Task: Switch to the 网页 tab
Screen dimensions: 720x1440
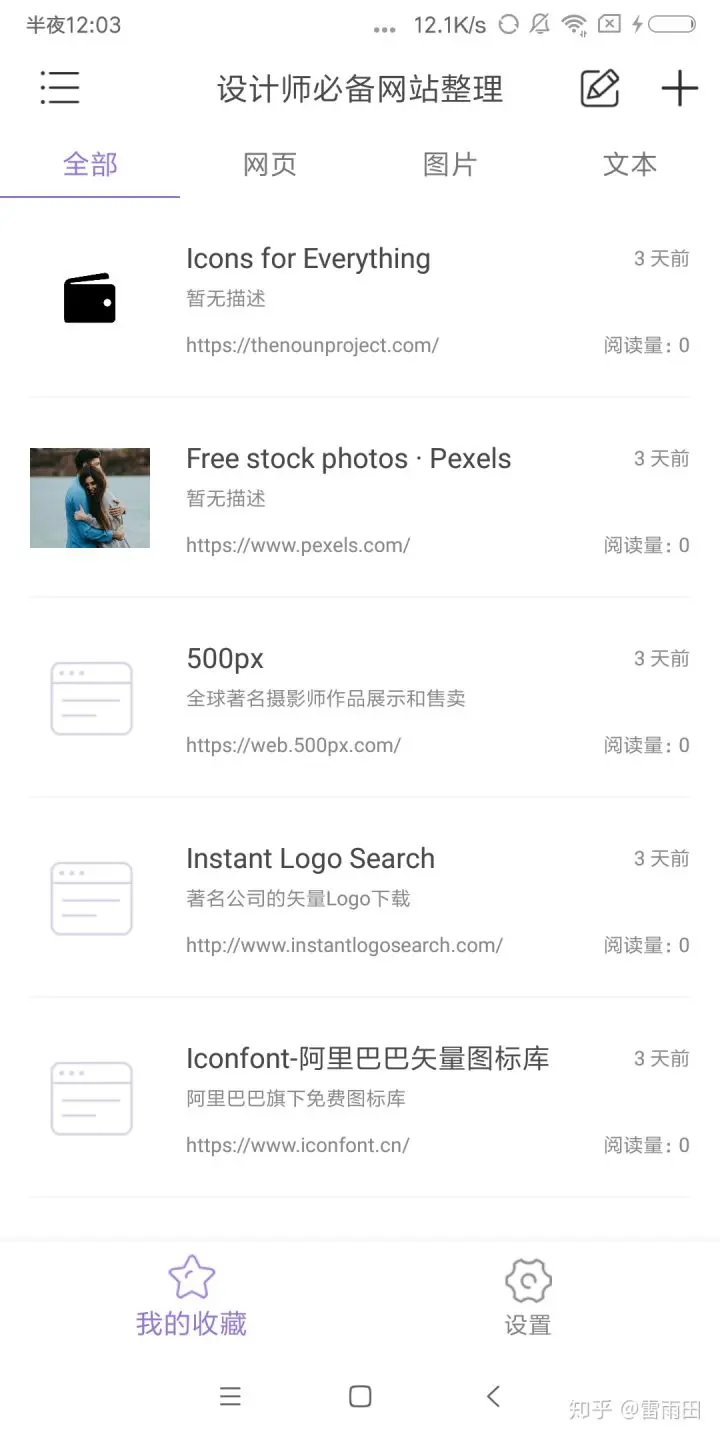Action: (x=270, y=165)
